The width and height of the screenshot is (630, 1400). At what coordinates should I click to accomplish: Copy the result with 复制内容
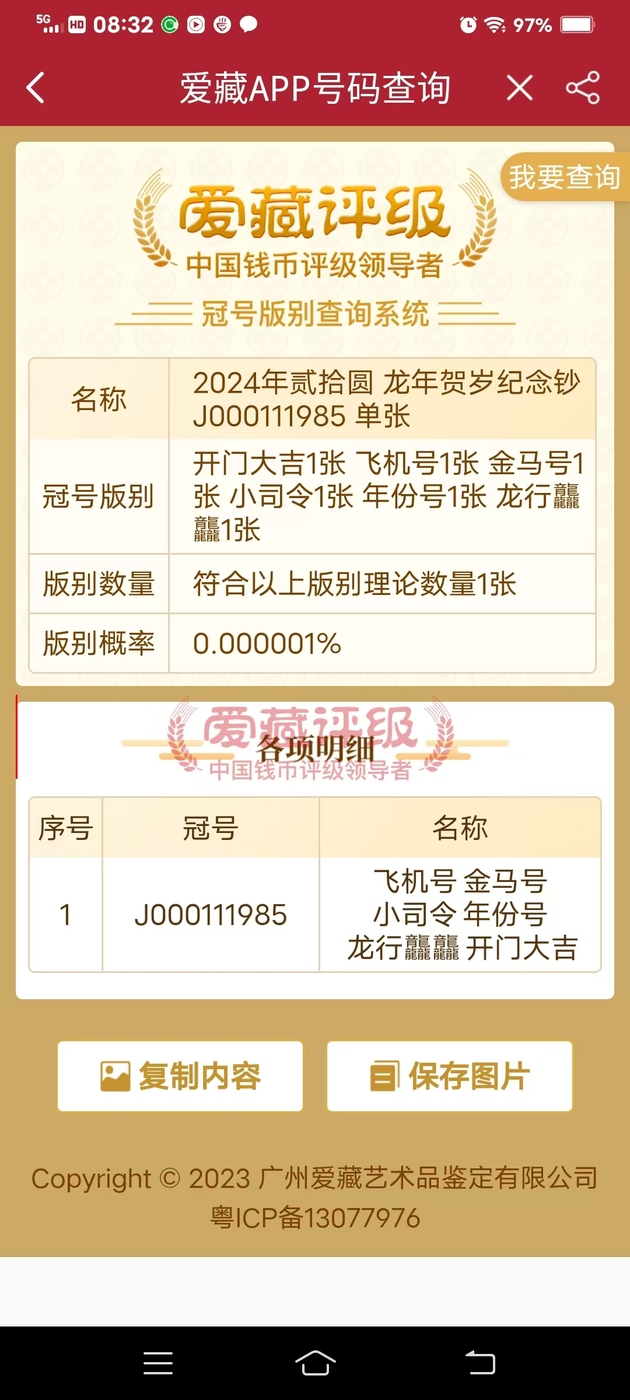coord(180,1076)
